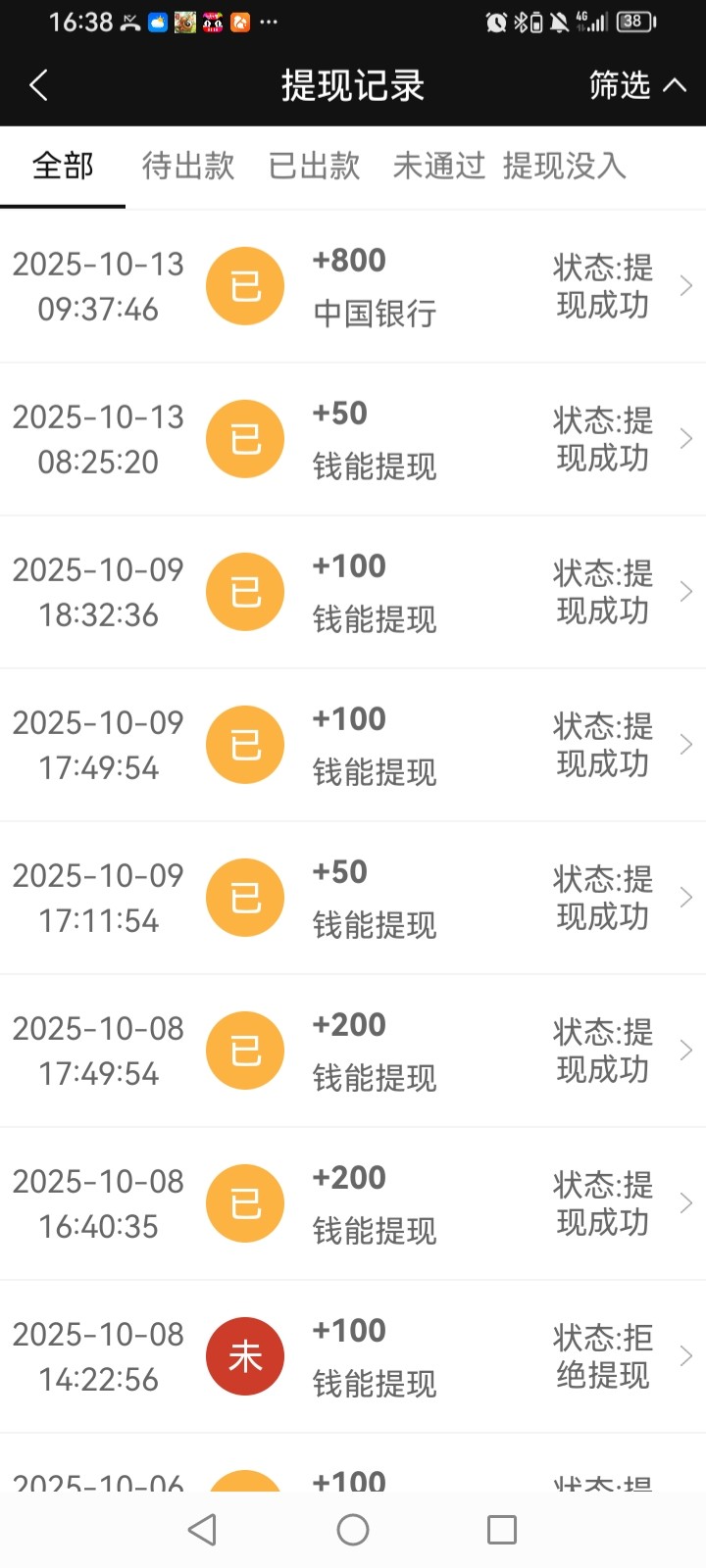Switch to the 全部 tab
This screenshot has width=706, height=1568.
(63, 166)
